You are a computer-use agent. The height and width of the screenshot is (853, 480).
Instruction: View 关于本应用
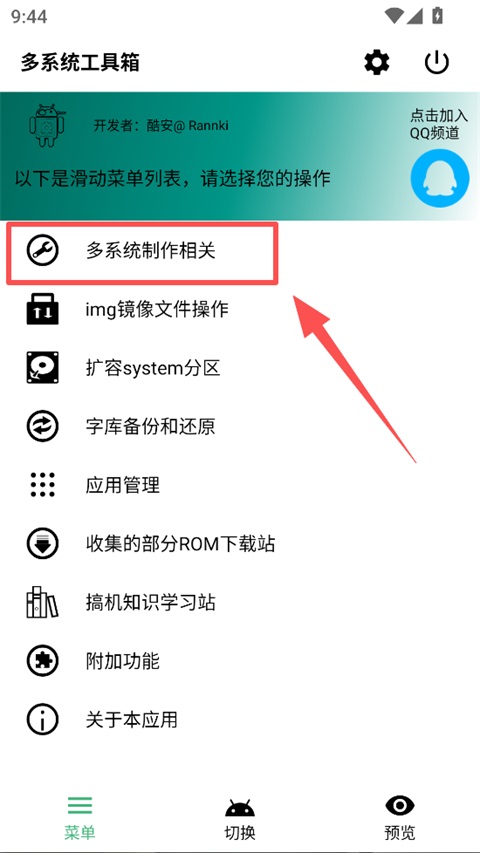point(240,720)
